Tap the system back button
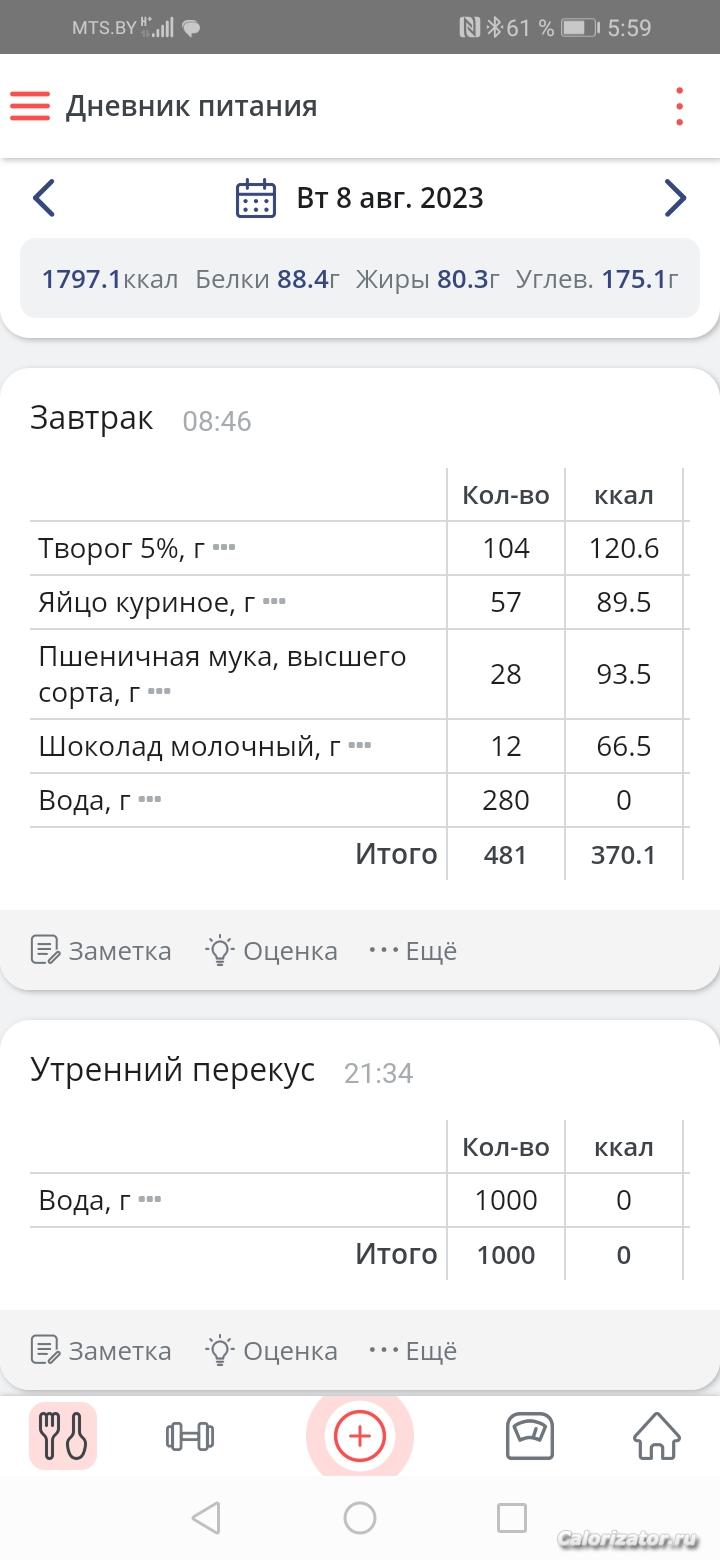The image size is (720, 1560). pyautogui.click(x=206, y=1518)
